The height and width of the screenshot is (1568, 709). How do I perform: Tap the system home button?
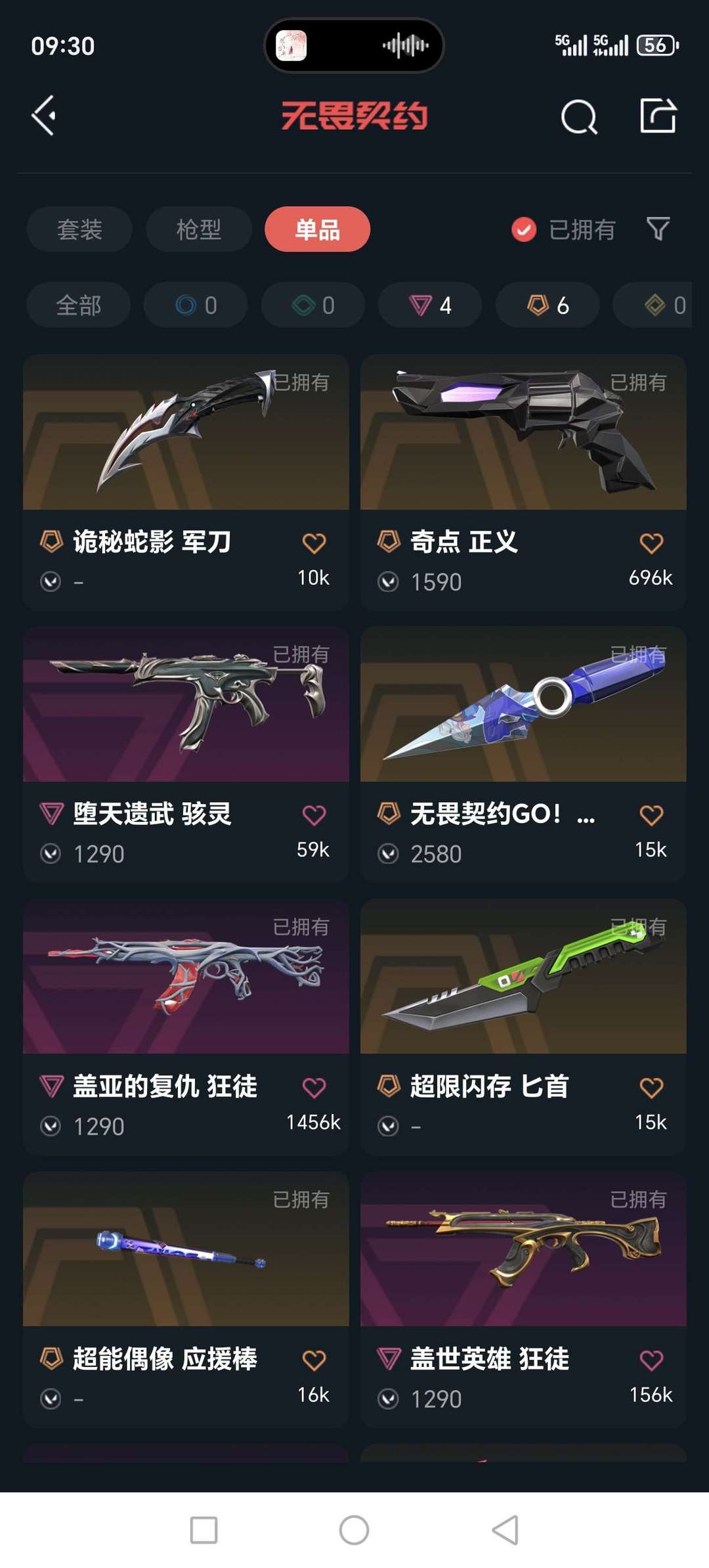(354, 1530)
